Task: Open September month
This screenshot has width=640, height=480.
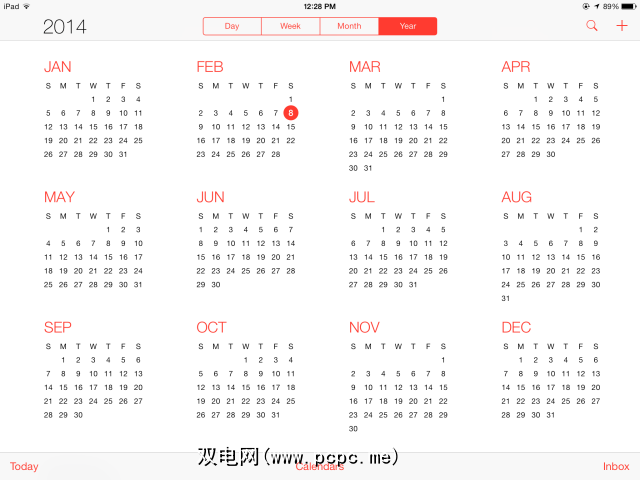Action: coord(58,327)
